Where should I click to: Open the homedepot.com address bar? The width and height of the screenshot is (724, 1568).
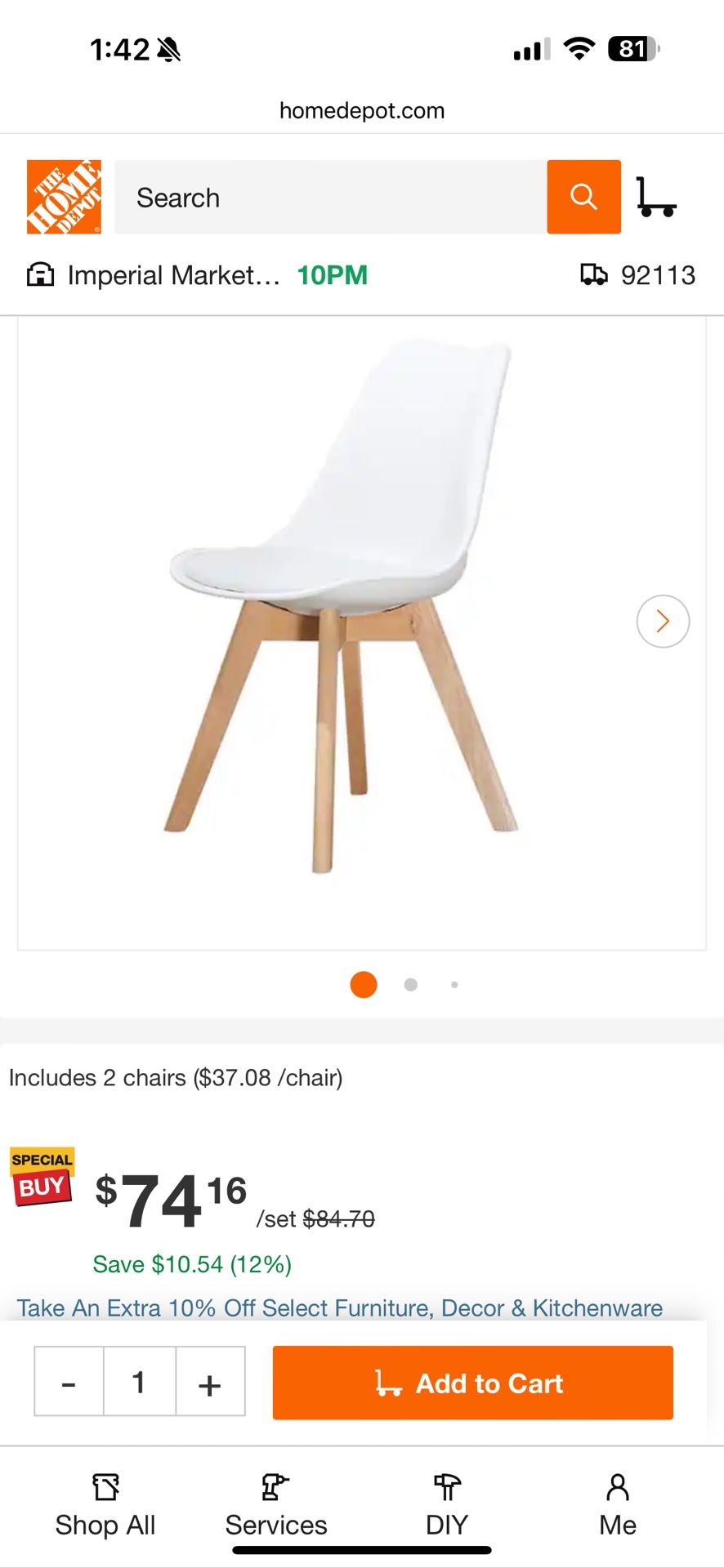[362, 110]
